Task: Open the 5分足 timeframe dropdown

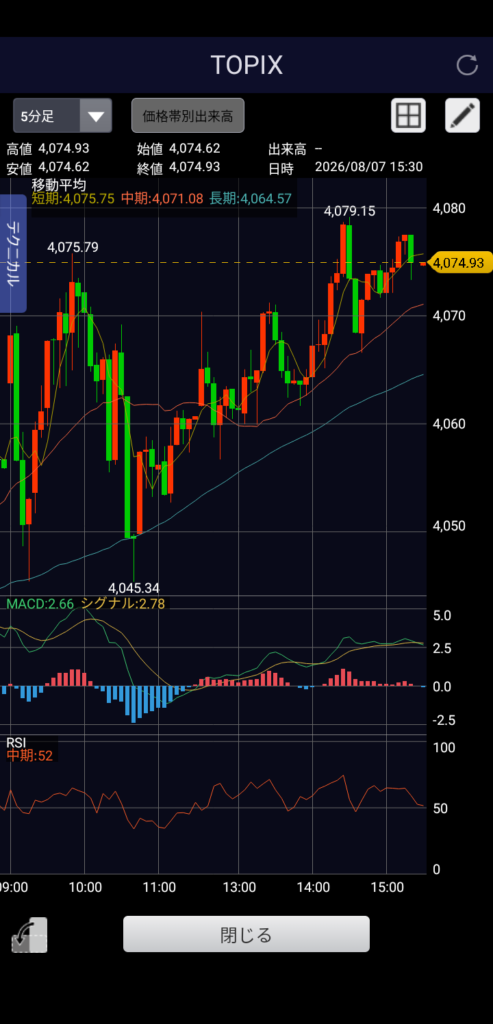Action: click(63, 116)
